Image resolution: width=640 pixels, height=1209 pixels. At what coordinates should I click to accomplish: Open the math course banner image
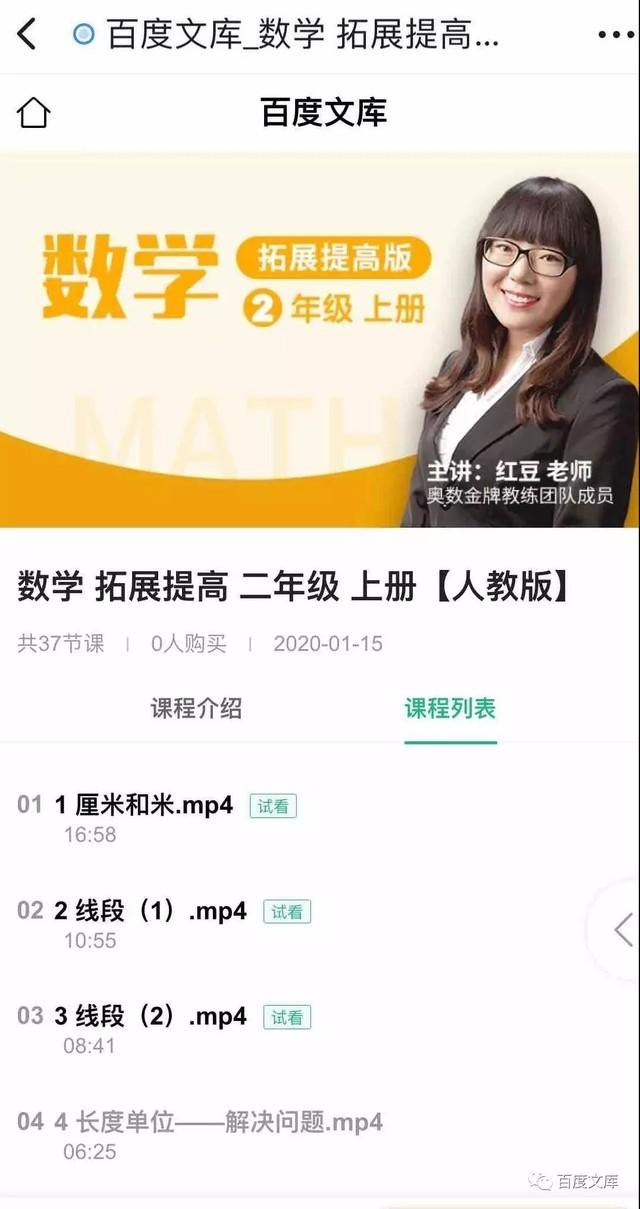pos(320,340)
